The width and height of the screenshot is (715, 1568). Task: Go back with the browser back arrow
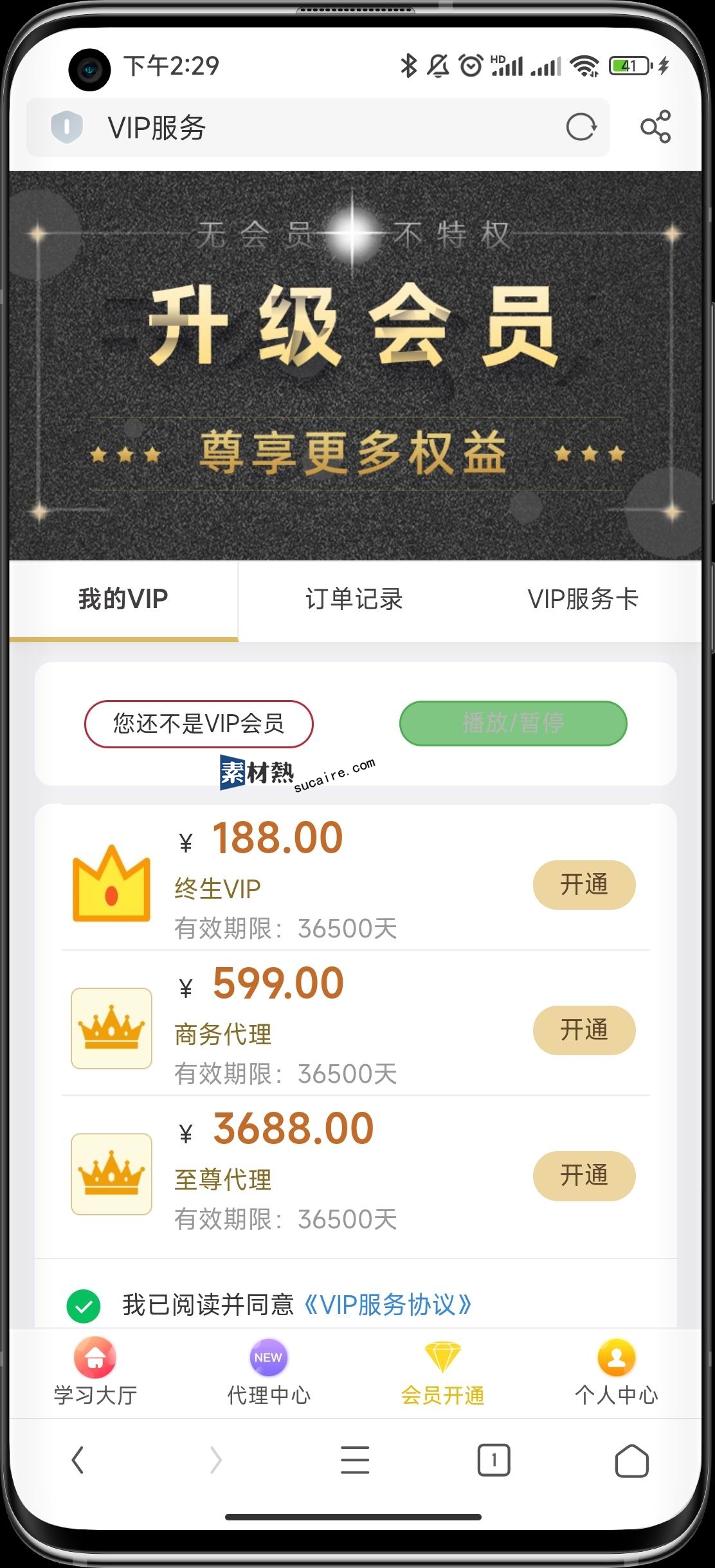coord(78,1460)
